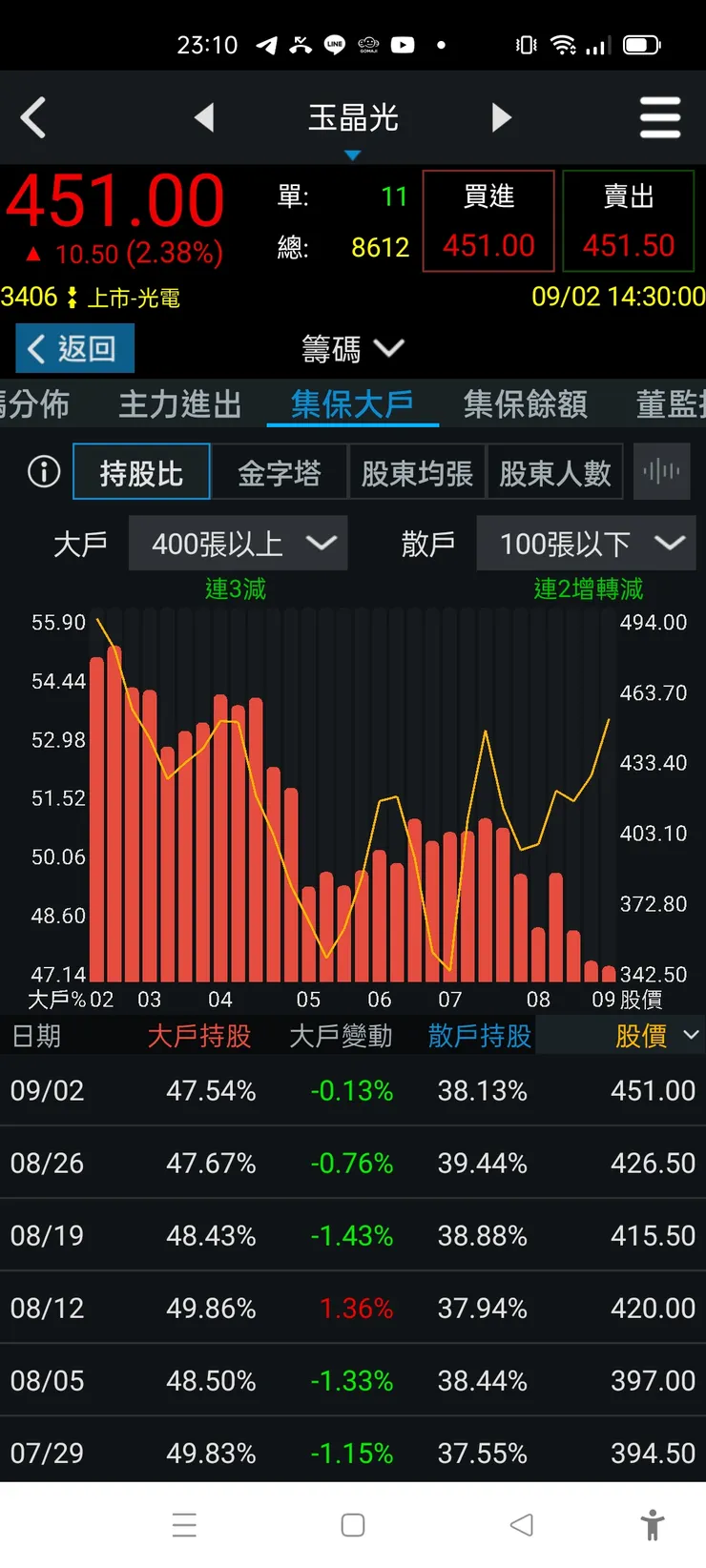Open the hamburger menu at top right

pyautogui.click(x=660, y=116)
